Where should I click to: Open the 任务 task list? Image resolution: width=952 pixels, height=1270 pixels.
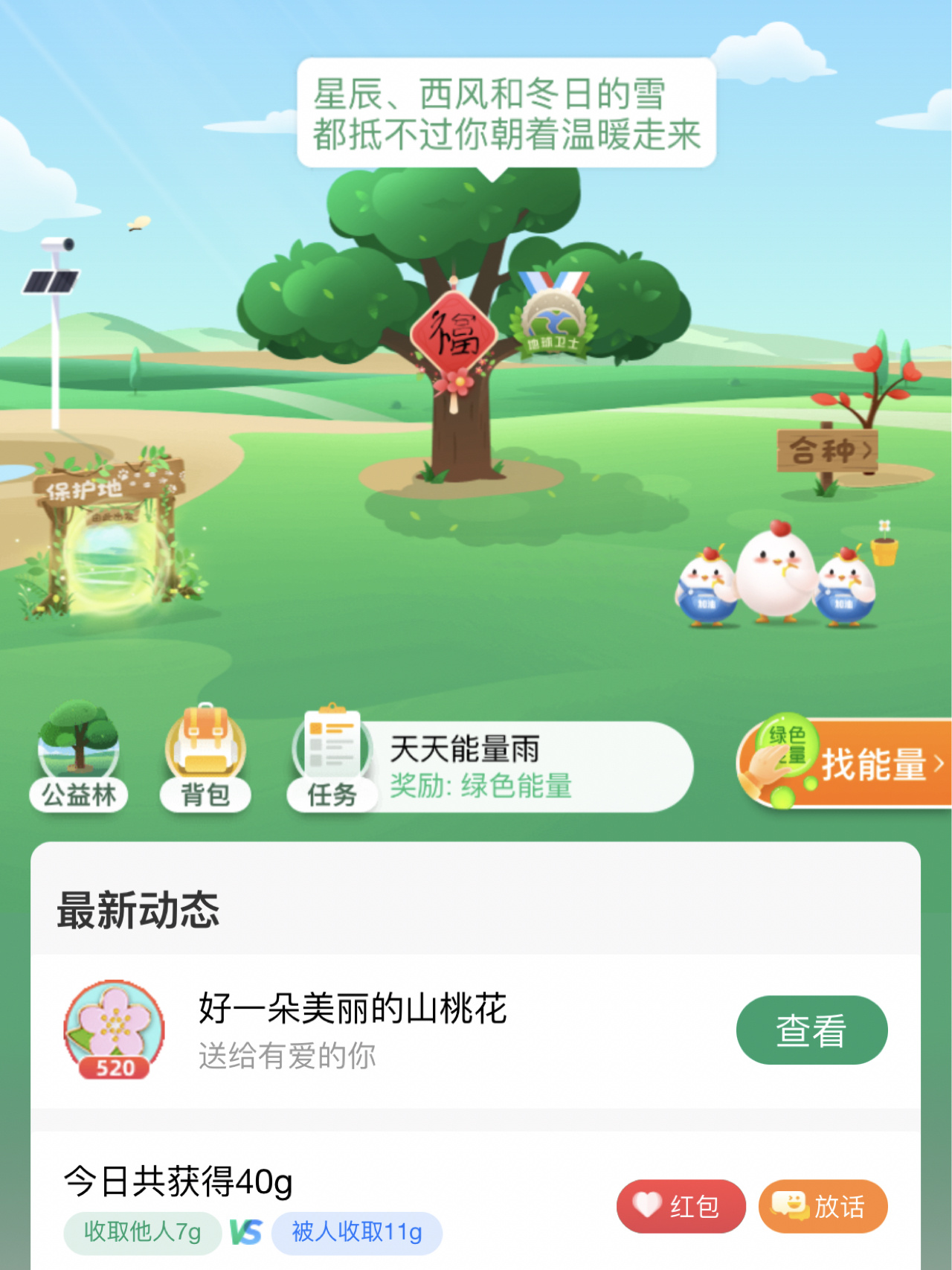[332, 760]
